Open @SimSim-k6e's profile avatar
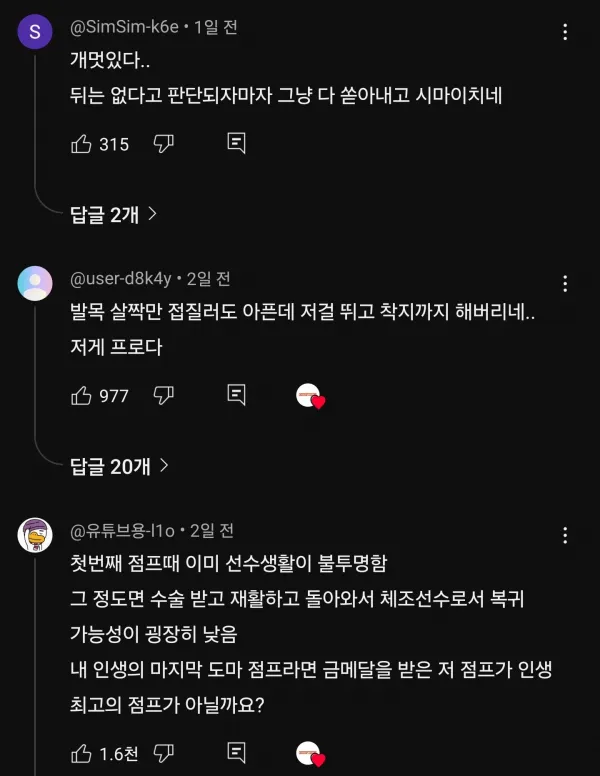600x776 pixels. [35, 32]
